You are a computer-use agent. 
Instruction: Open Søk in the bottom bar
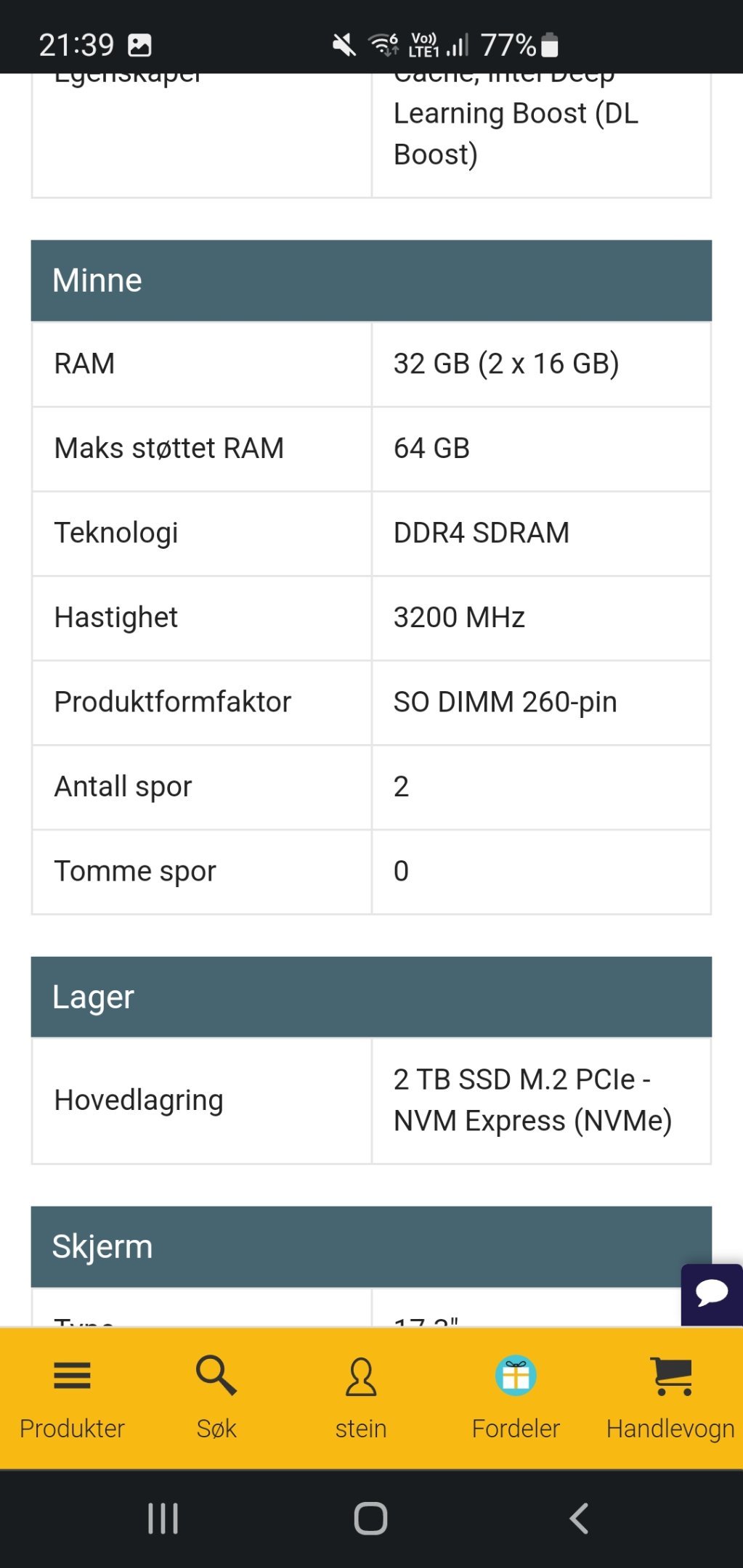click(216, 1399)
